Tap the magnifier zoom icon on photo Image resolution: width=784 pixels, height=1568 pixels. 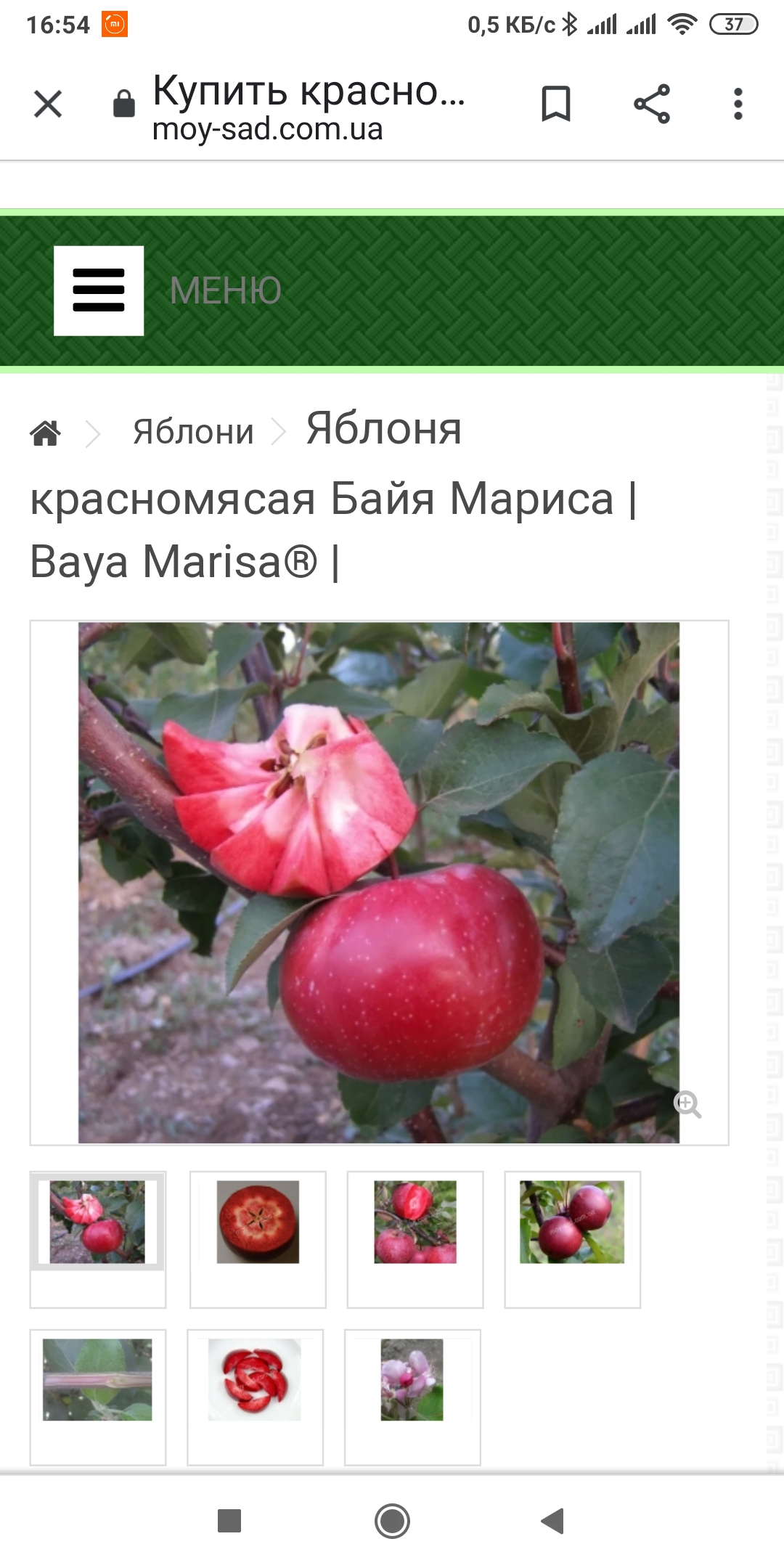[687, 1104]
